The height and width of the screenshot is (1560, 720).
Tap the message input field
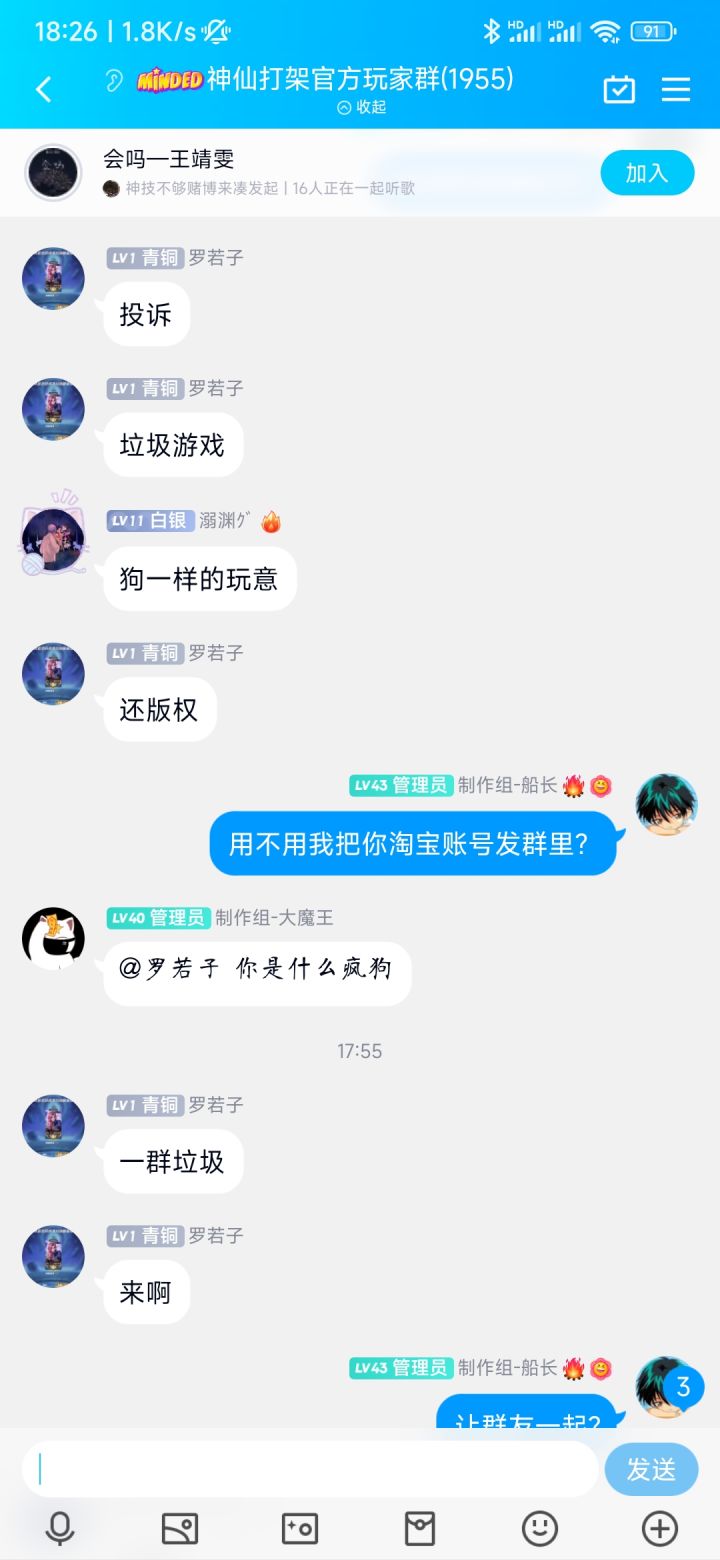310,1468
